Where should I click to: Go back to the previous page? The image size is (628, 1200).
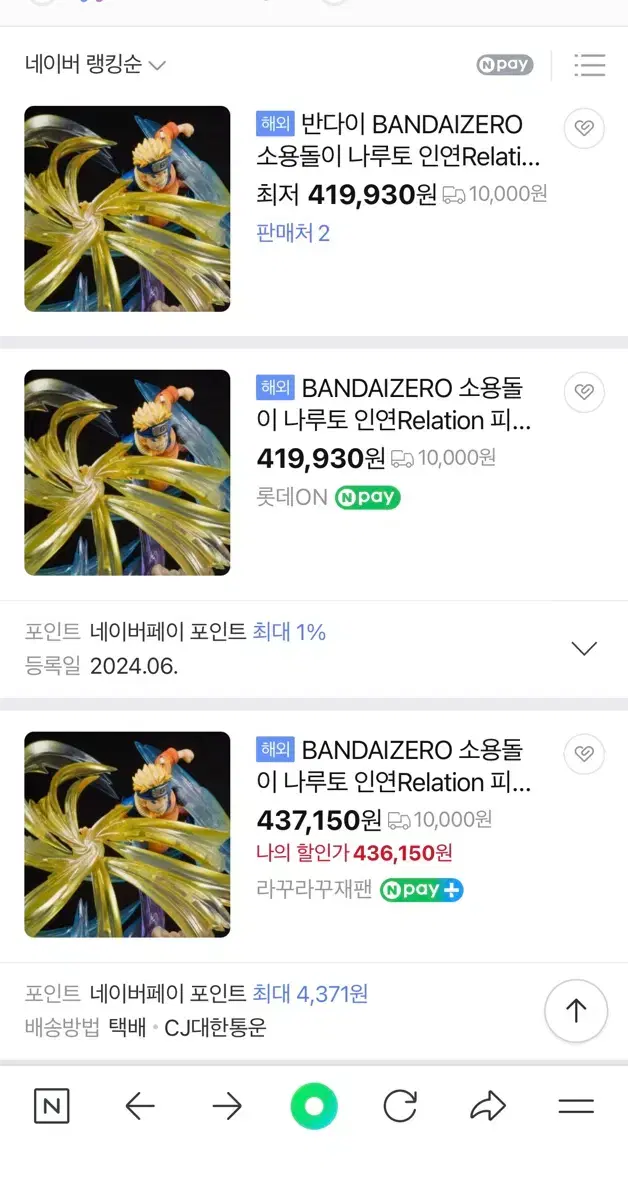tap(140, 1106)
